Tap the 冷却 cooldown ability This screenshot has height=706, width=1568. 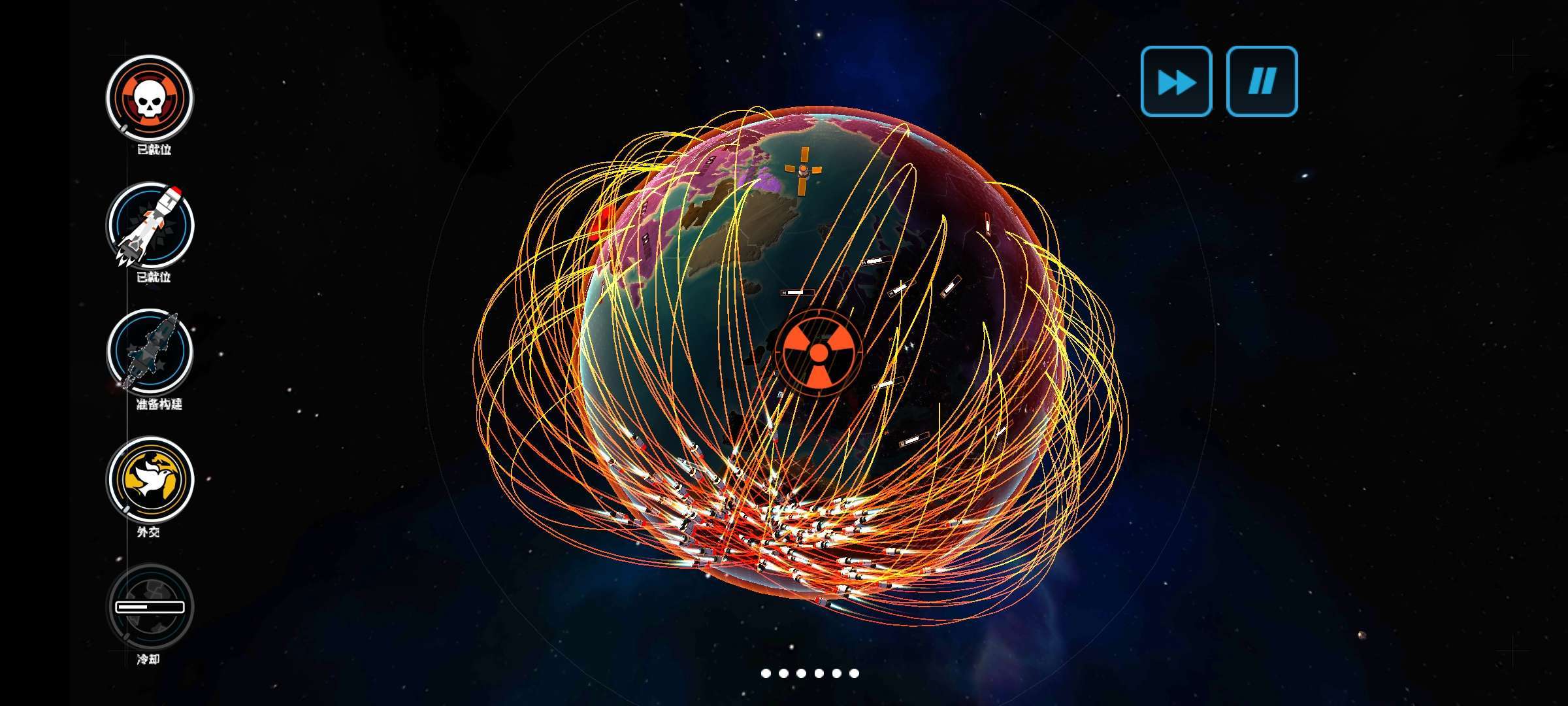(x=150, y=607)
